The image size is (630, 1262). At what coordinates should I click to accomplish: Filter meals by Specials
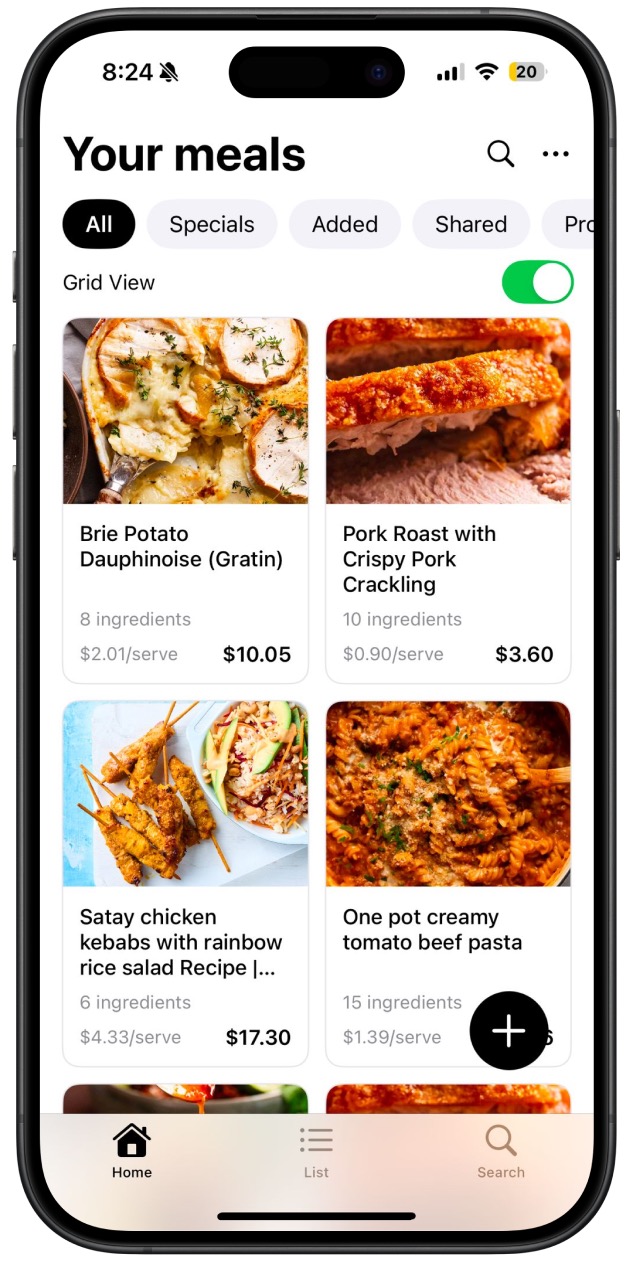[x=212, y=224]
